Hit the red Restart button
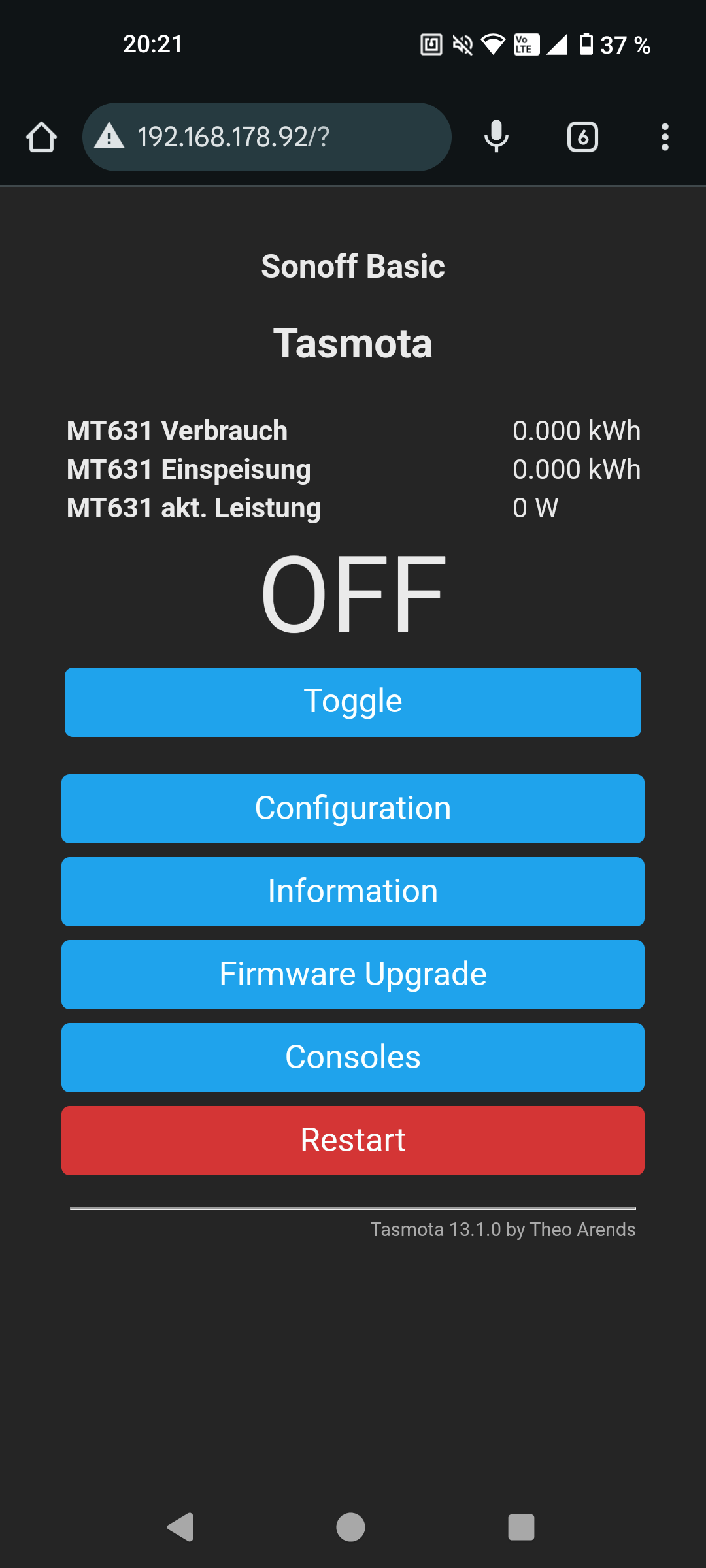This screenshot has width=706, height=1568. point(353,1141)
